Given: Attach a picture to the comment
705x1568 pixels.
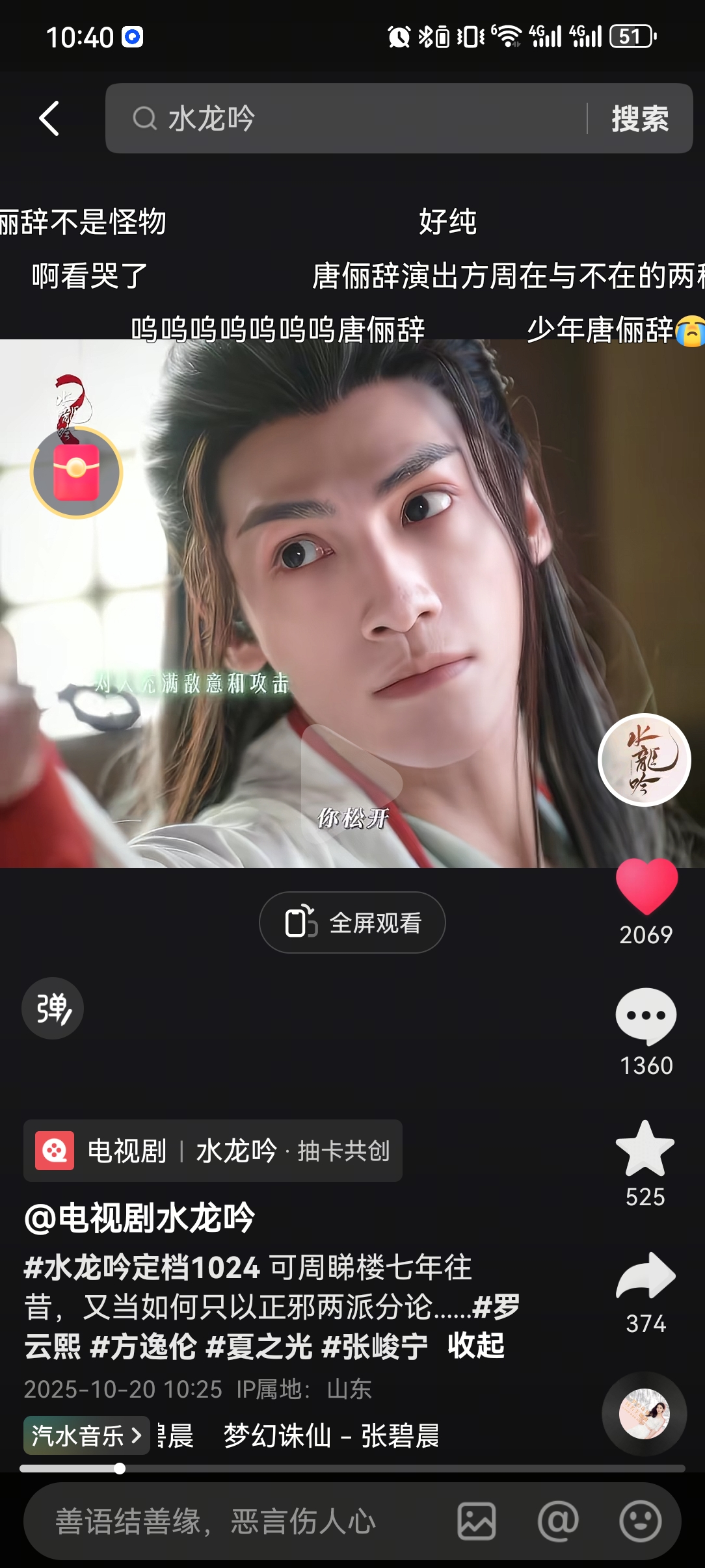Looking at the screenshot, I should pos(477,1522).
